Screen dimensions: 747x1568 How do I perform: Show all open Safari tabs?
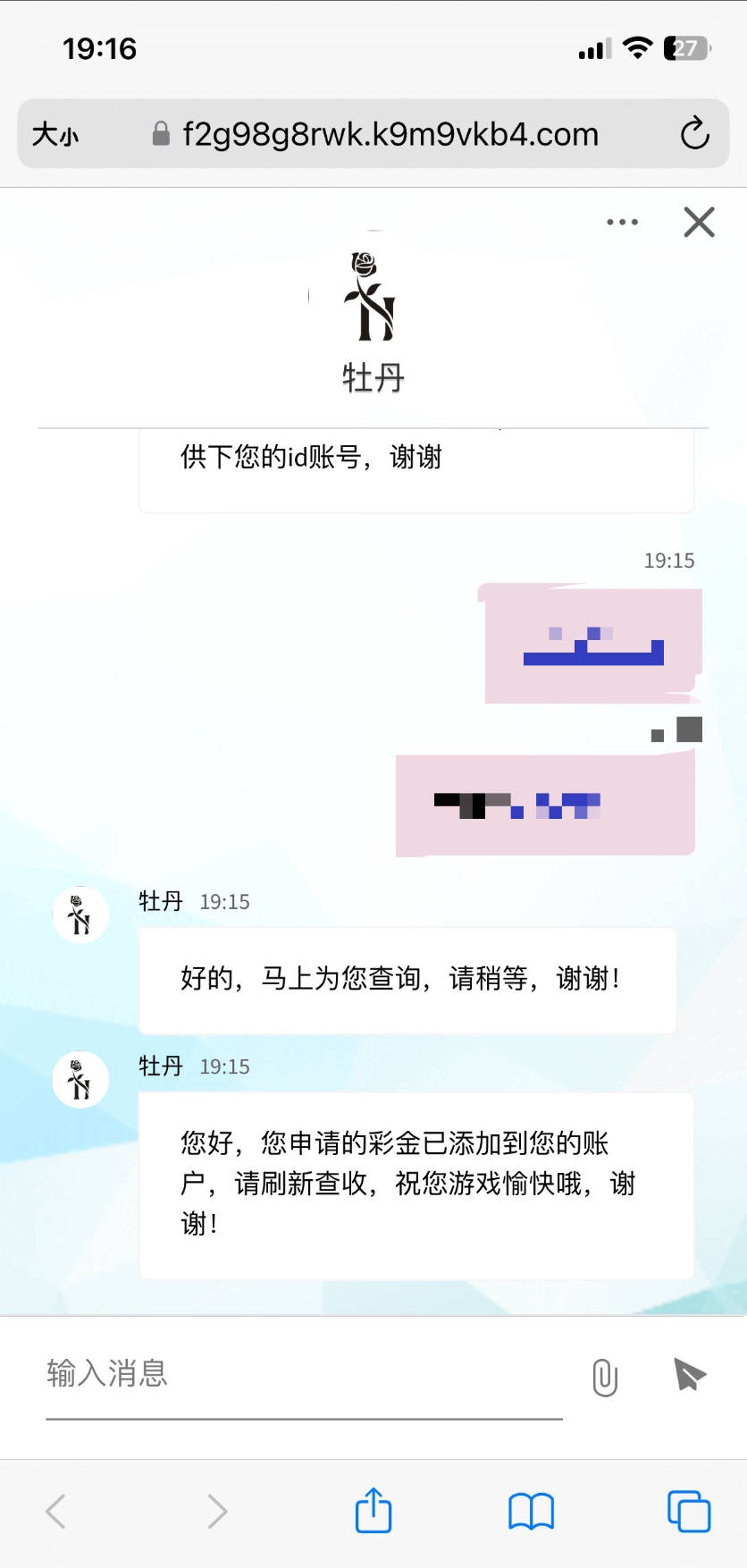click(x=689, y=1512)
